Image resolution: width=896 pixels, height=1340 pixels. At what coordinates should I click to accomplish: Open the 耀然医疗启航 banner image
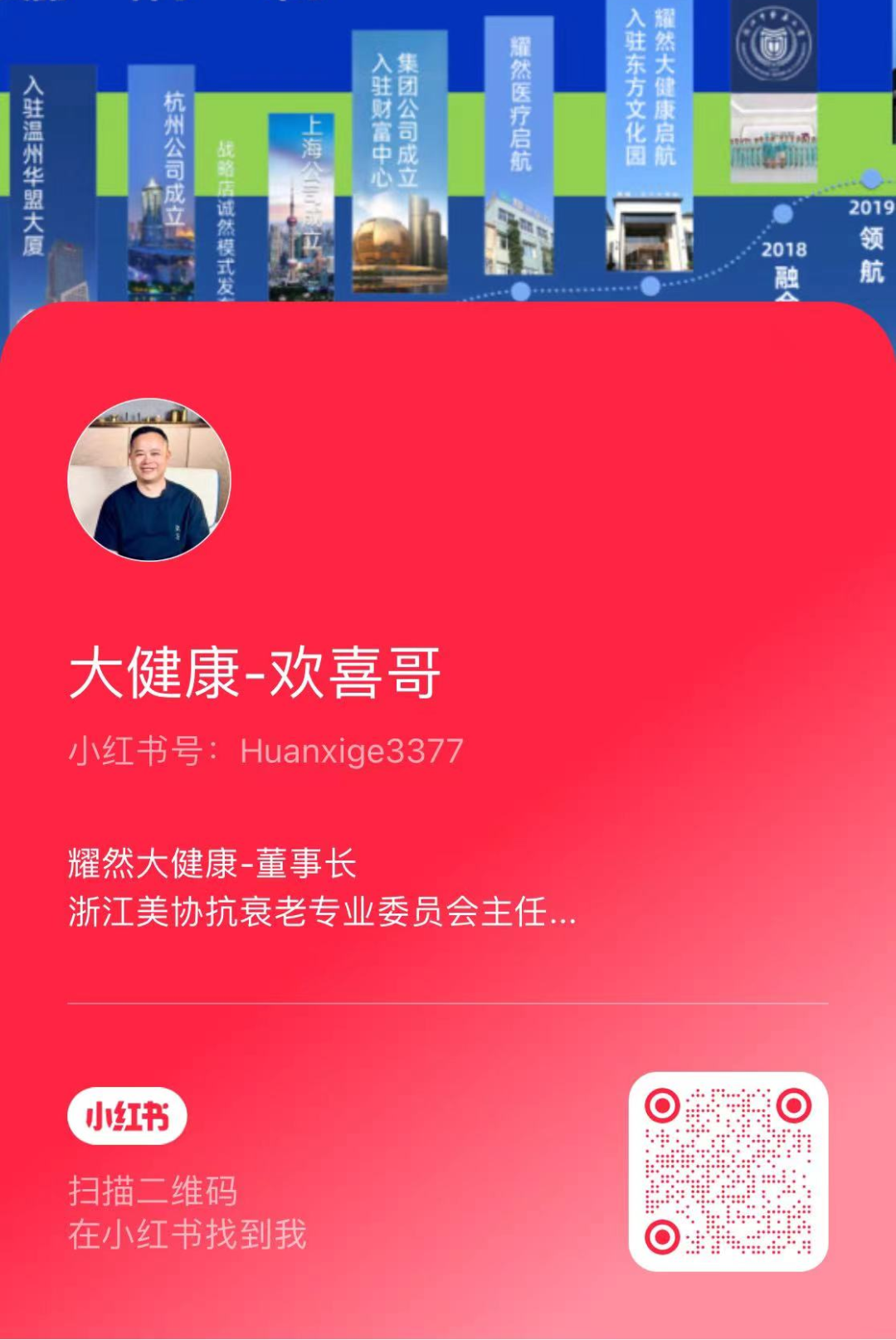coord(517,141)
